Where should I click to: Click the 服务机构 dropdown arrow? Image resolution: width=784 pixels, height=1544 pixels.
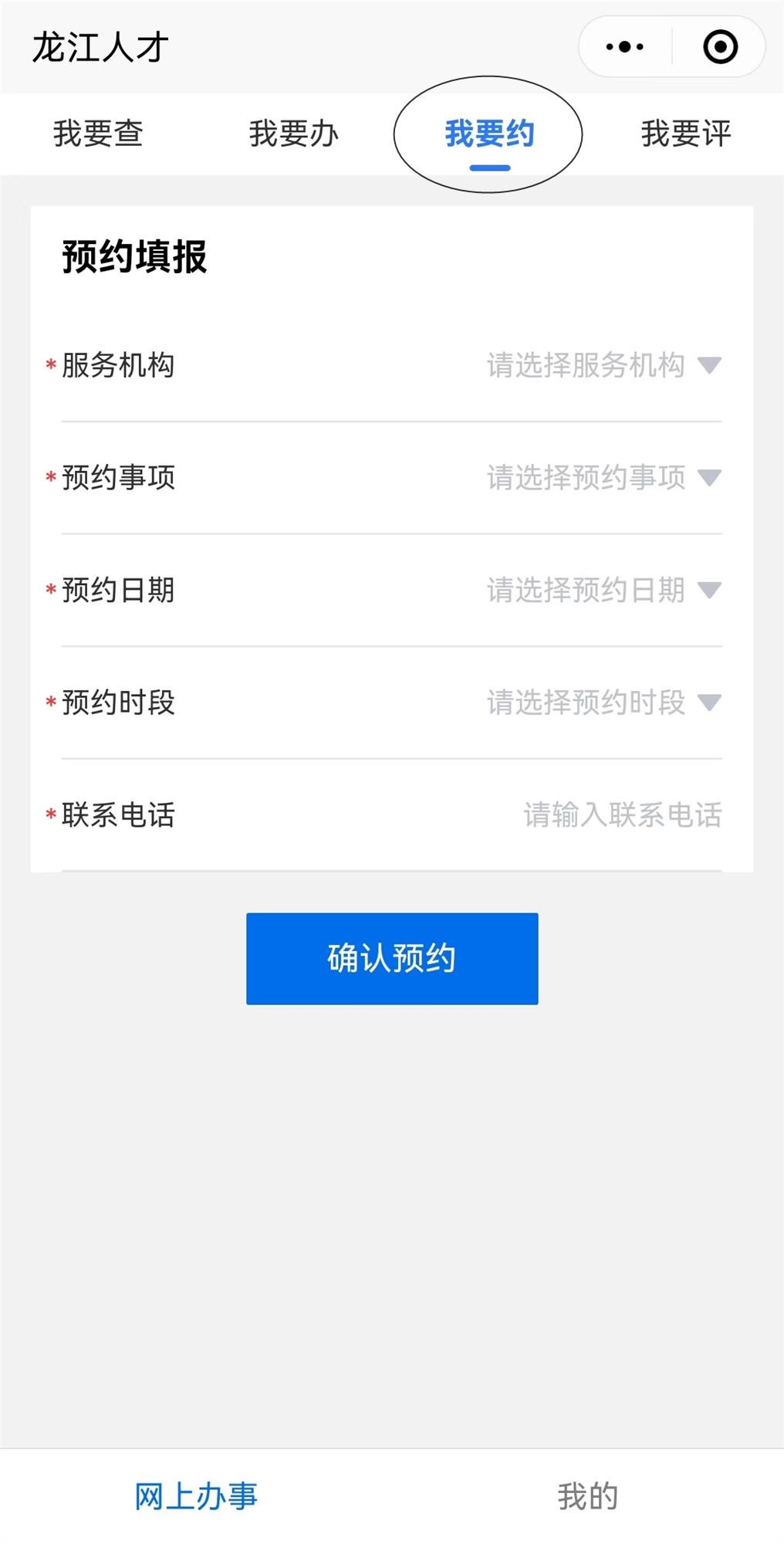pos(708,365)
